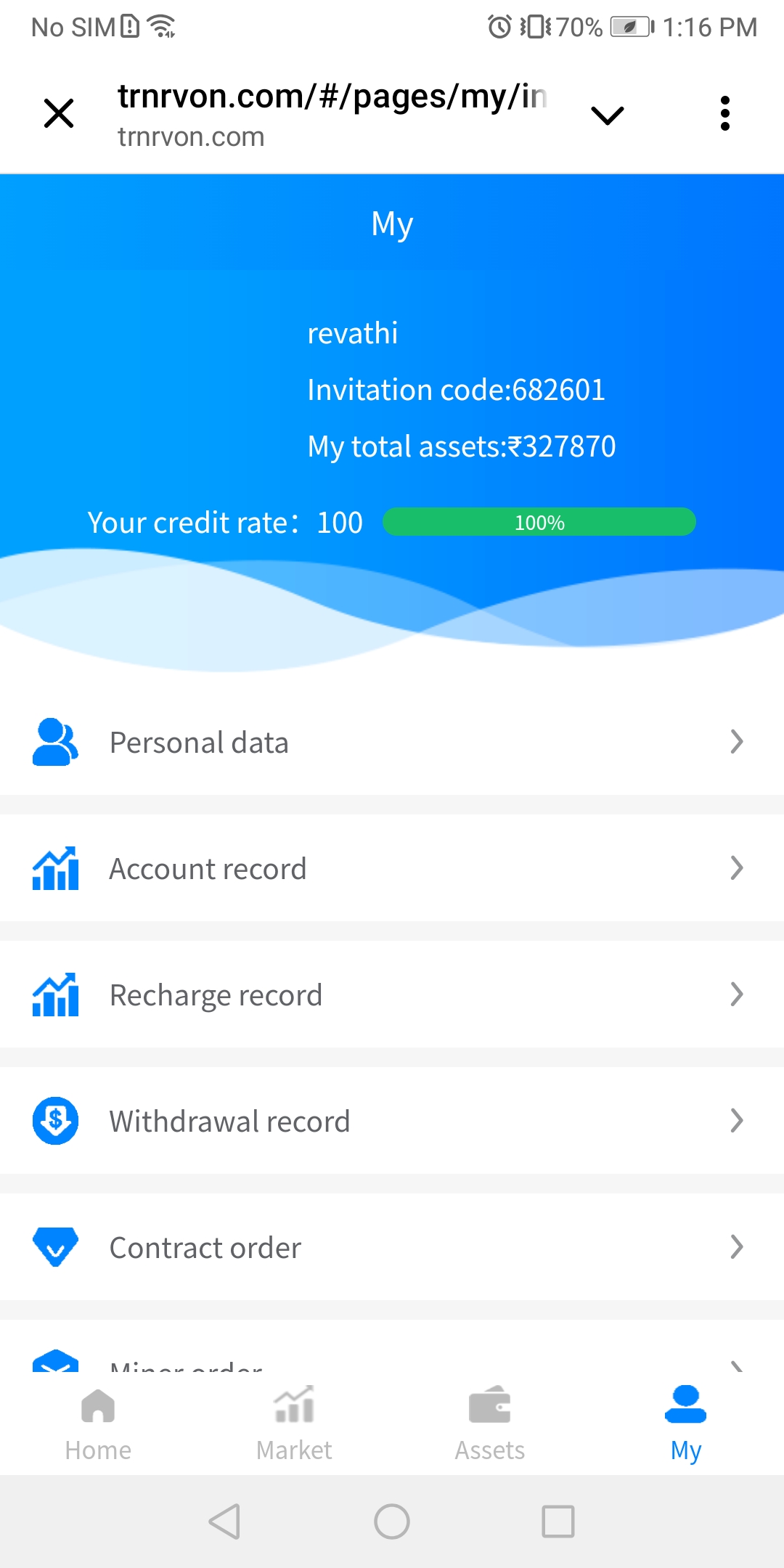This screenshot has height=1568, width=784.
Task: Expand the page info dropdown arrow
Action: point(607,115)
